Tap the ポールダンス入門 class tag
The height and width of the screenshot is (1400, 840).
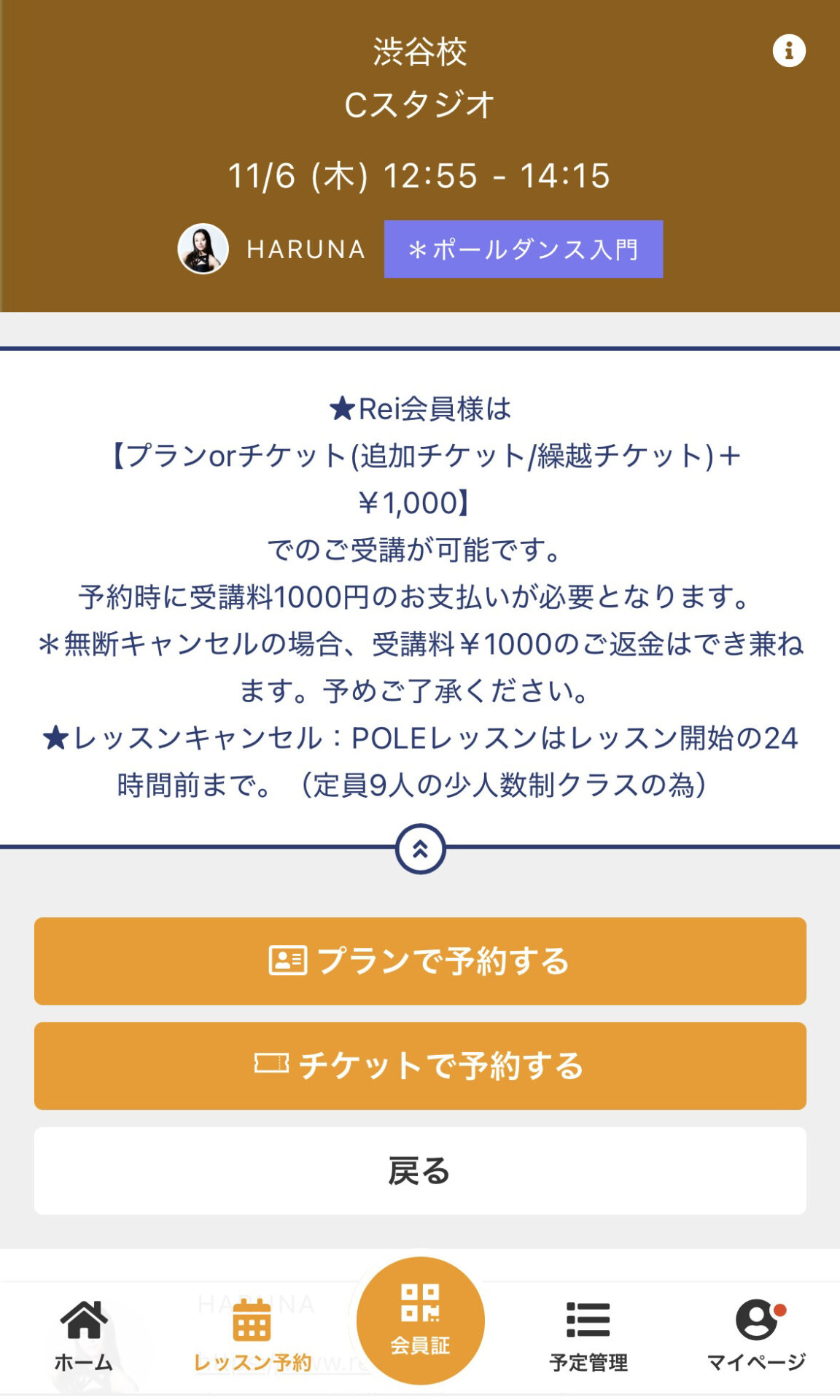pos(523,249)
